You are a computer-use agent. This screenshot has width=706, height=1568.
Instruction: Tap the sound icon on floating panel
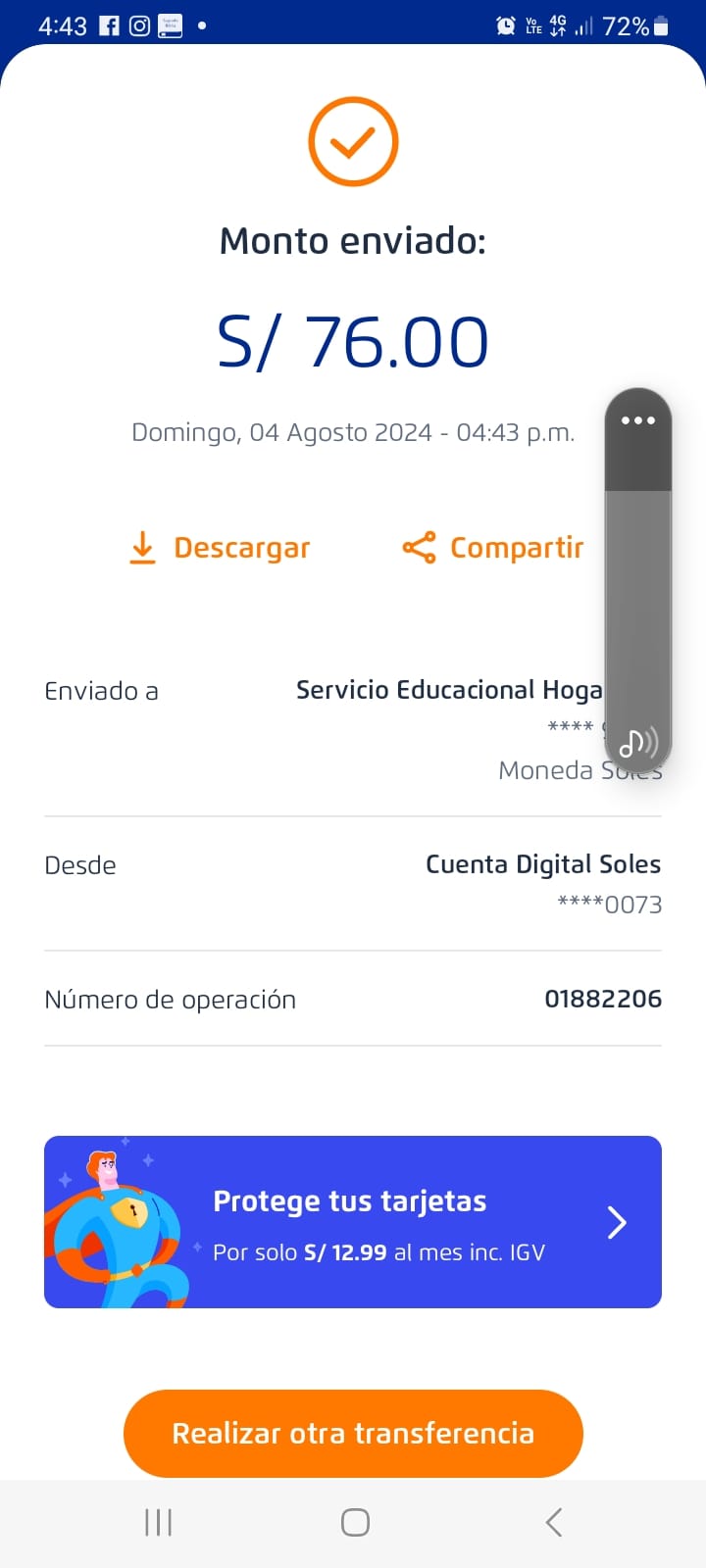[637, 743]
